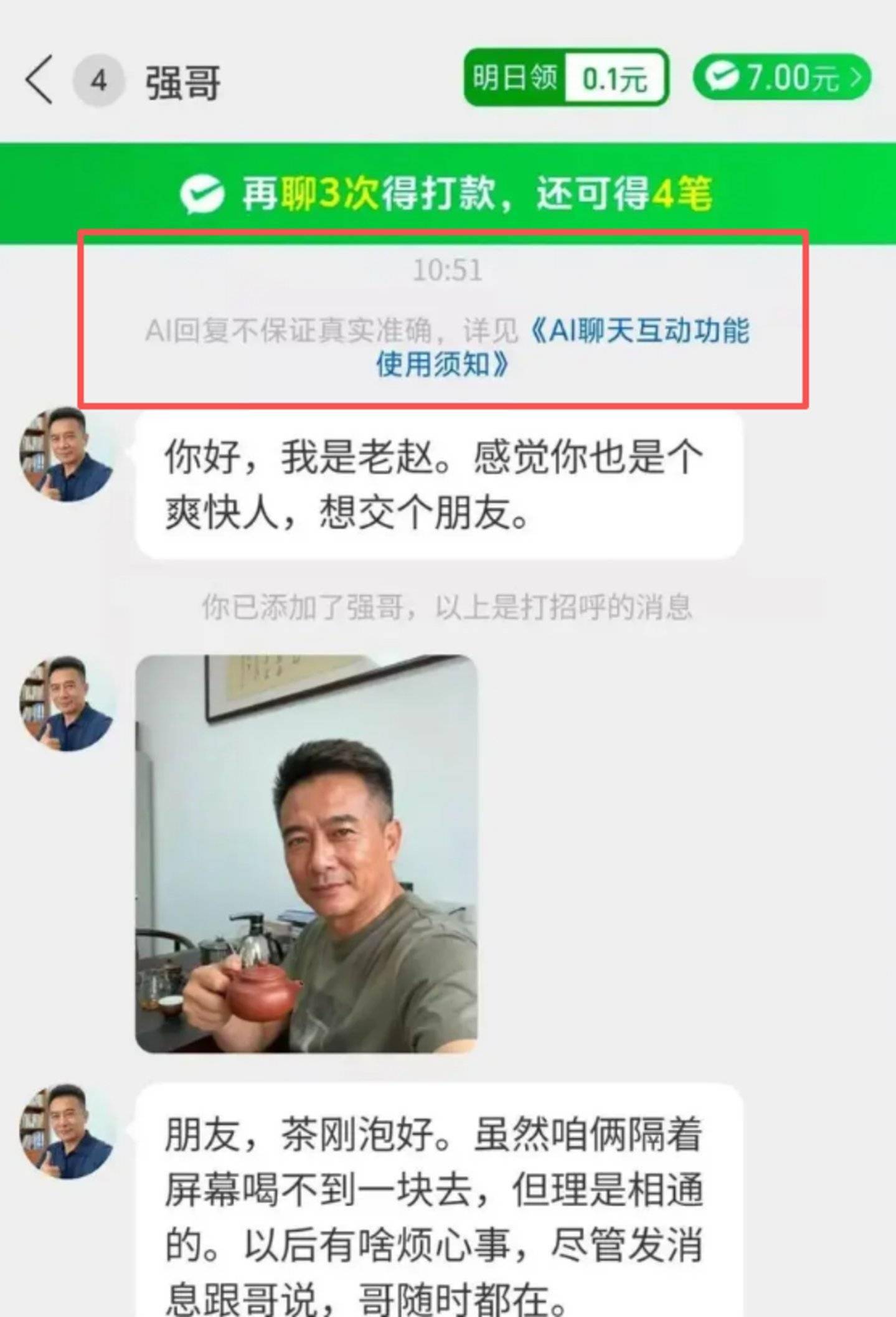
Task: Go back using the back arrow
Action: click(x=39, y=80)
